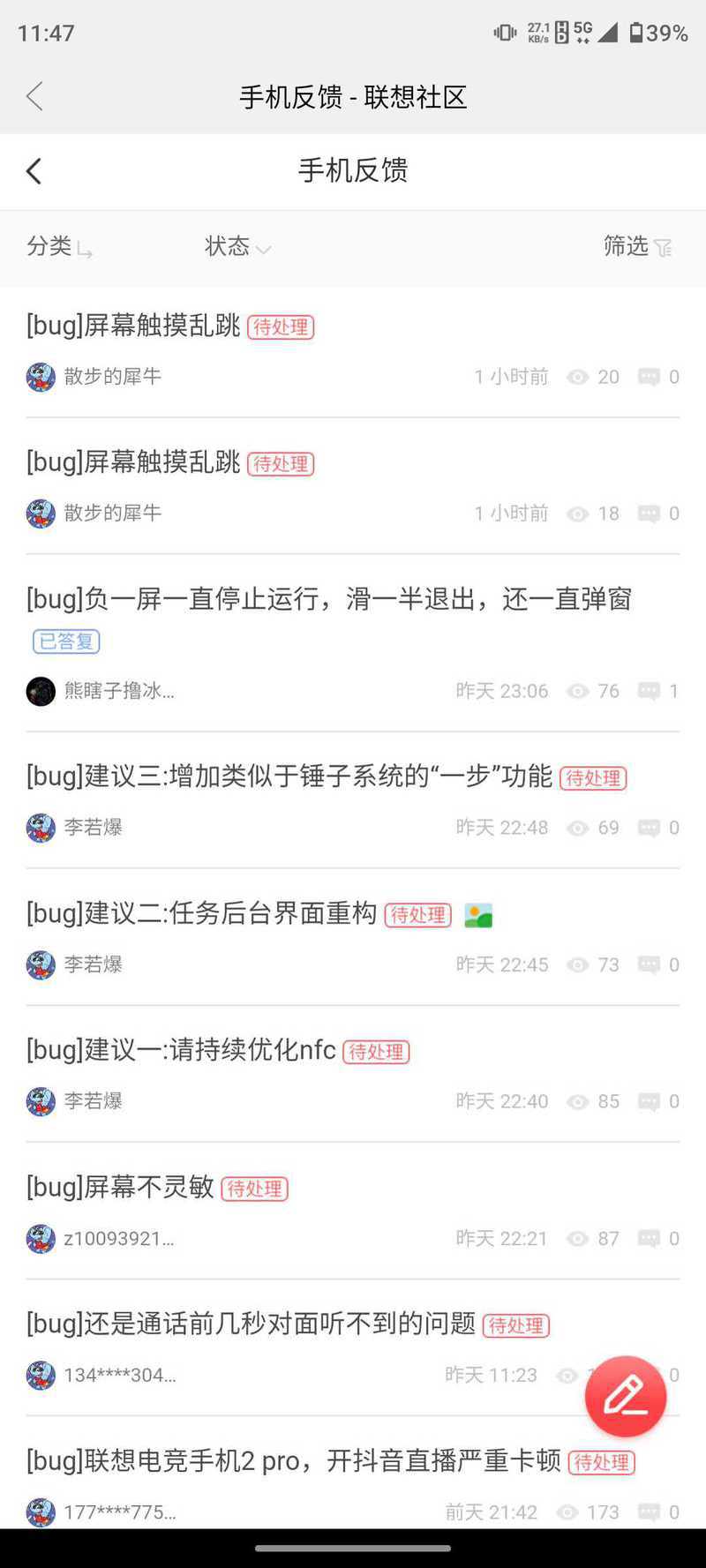706x1568 pixels.
Task: Go back from the 手机反馈 page header
Action: click(34, 171)
